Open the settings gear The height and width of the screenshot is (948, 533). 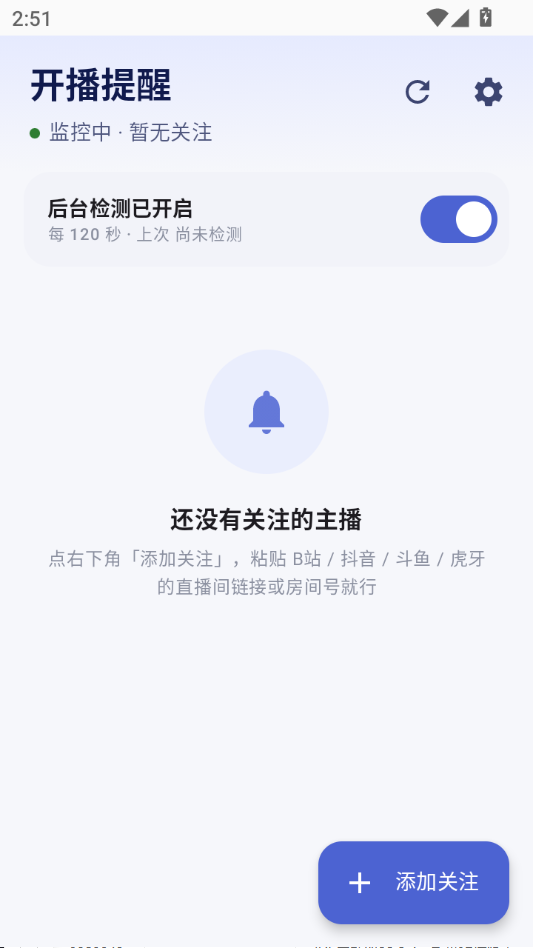pyautogui.click(x=488, y=92)
